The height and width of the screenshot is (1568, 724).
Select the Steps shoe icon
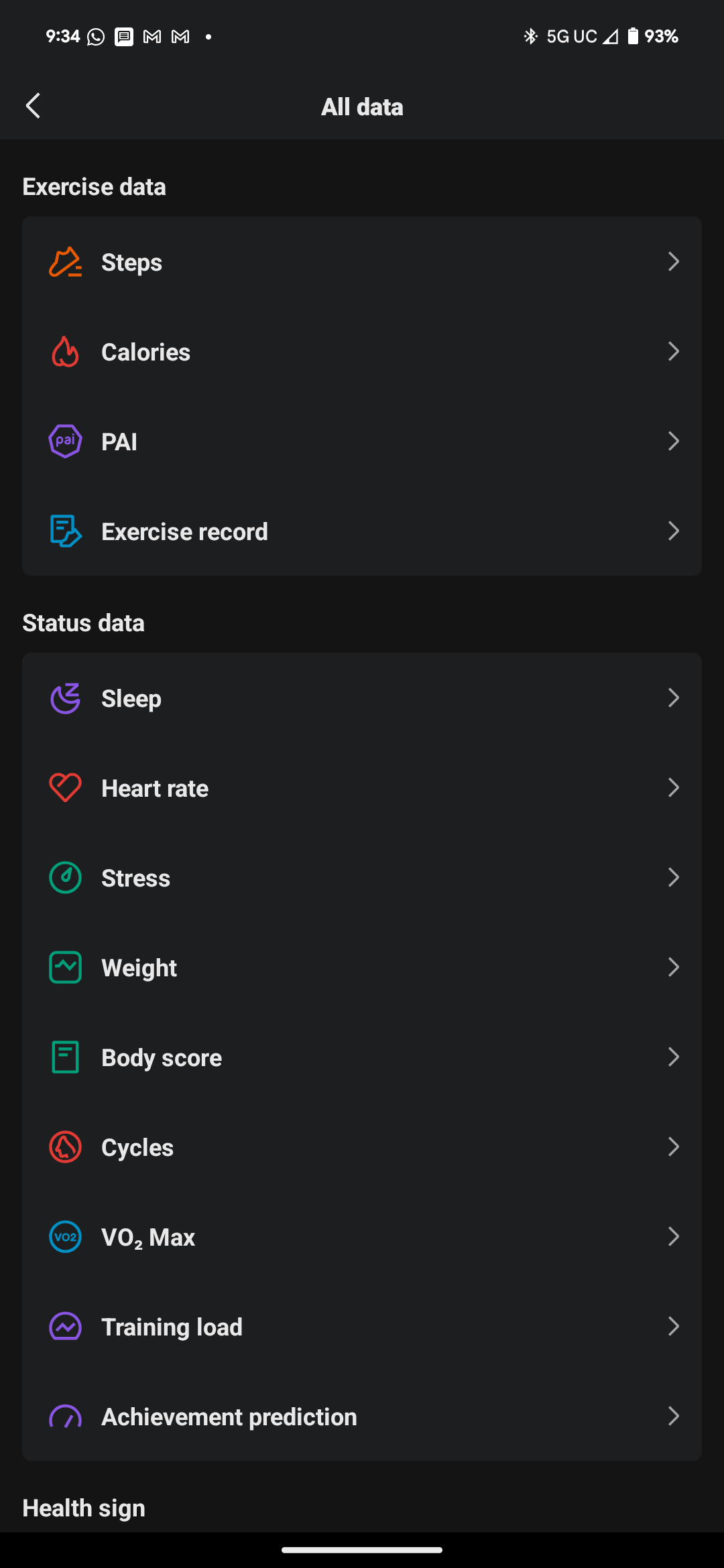[x=64, y=262]
